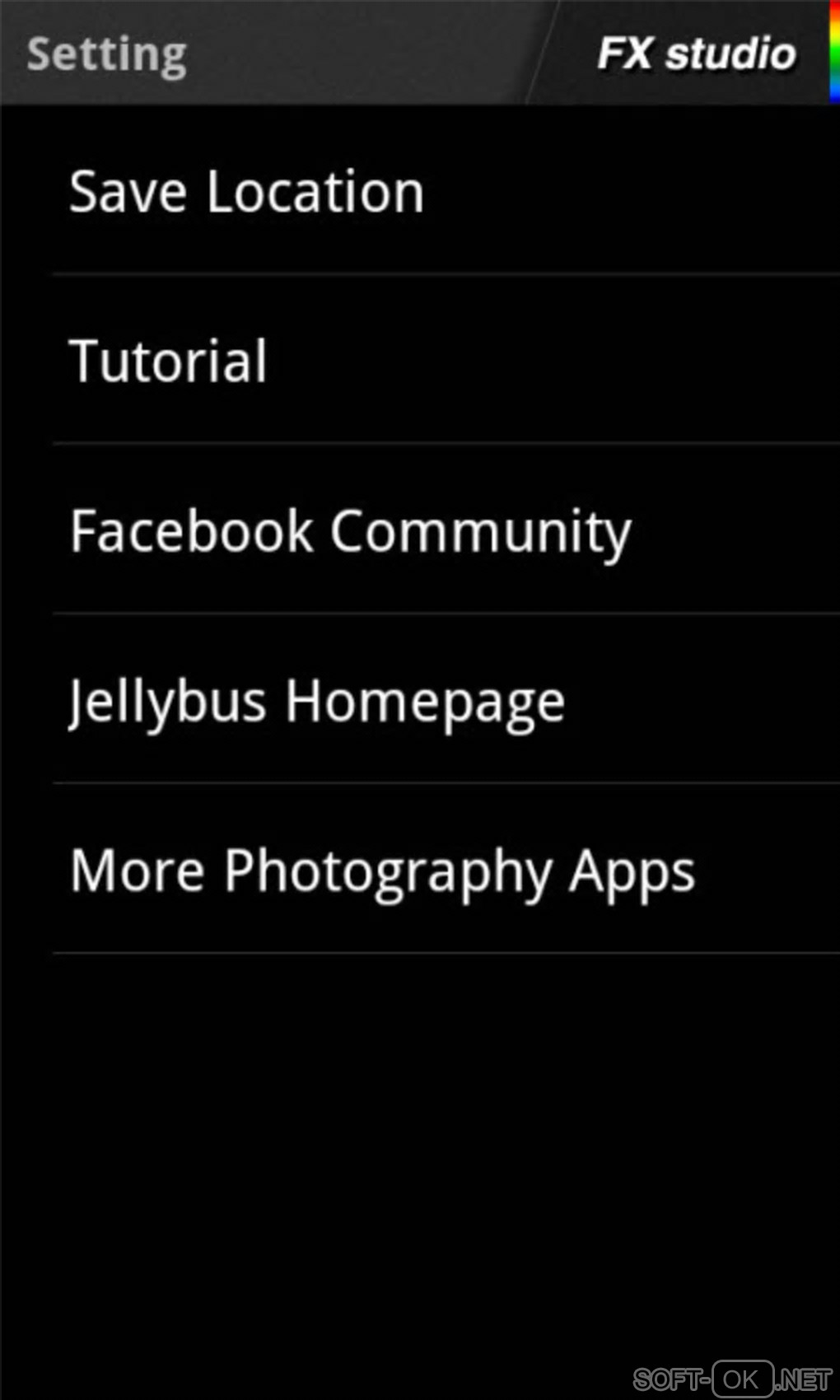
Task: Open Jellybus Homepage
Action: [317, 701]
